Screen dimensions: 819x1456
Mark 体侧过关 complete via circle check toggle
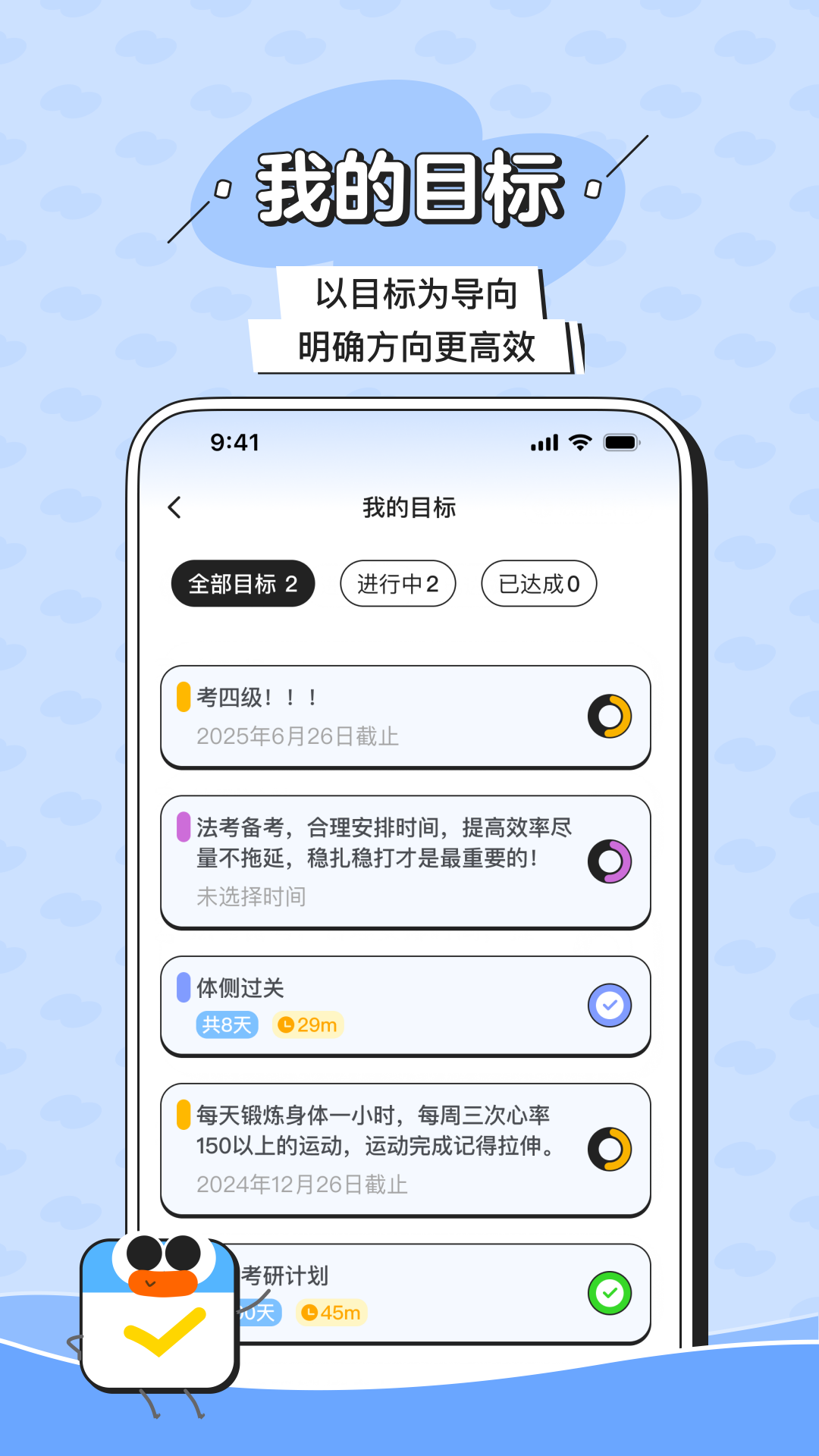[x=610, y=1004]
